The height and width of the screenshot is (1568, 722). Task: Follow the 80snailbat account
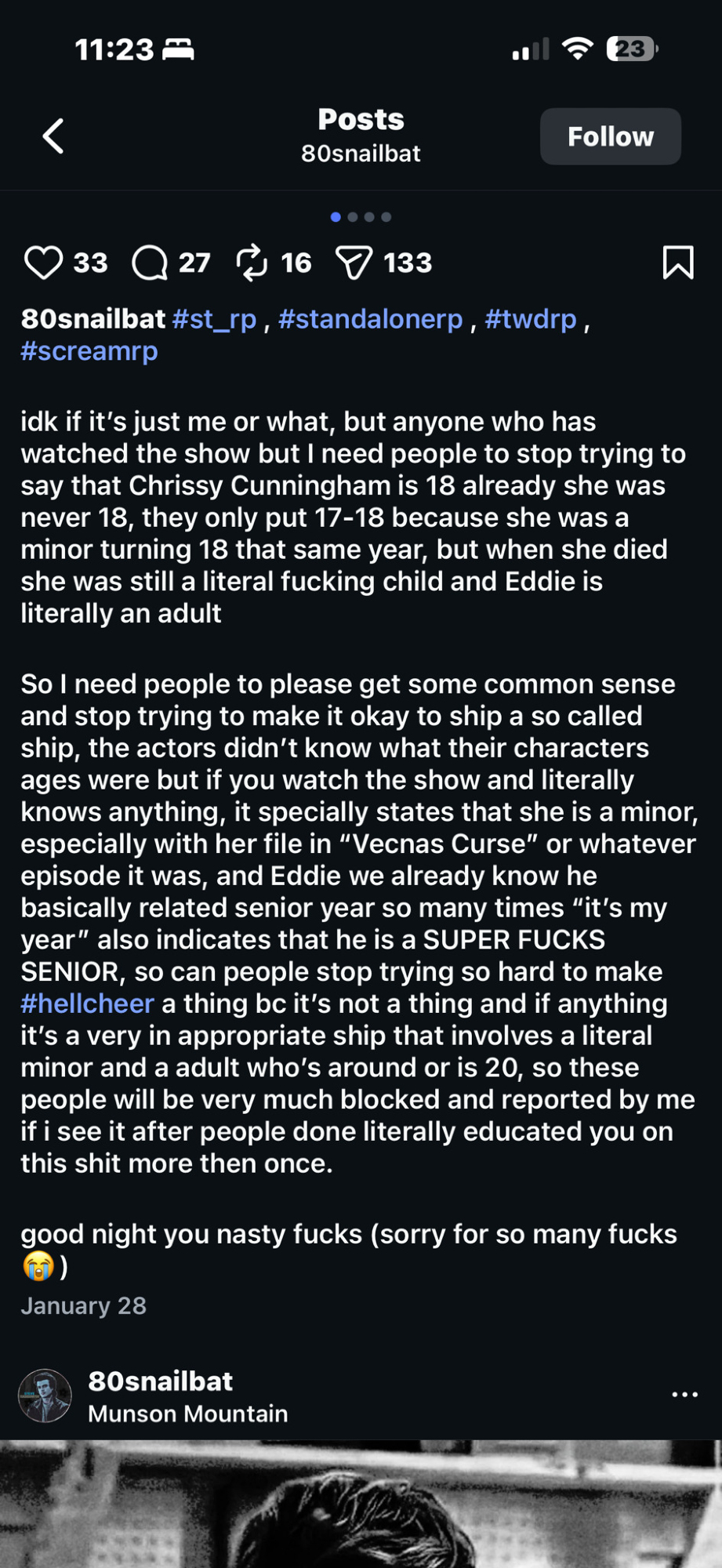[610, 136]
